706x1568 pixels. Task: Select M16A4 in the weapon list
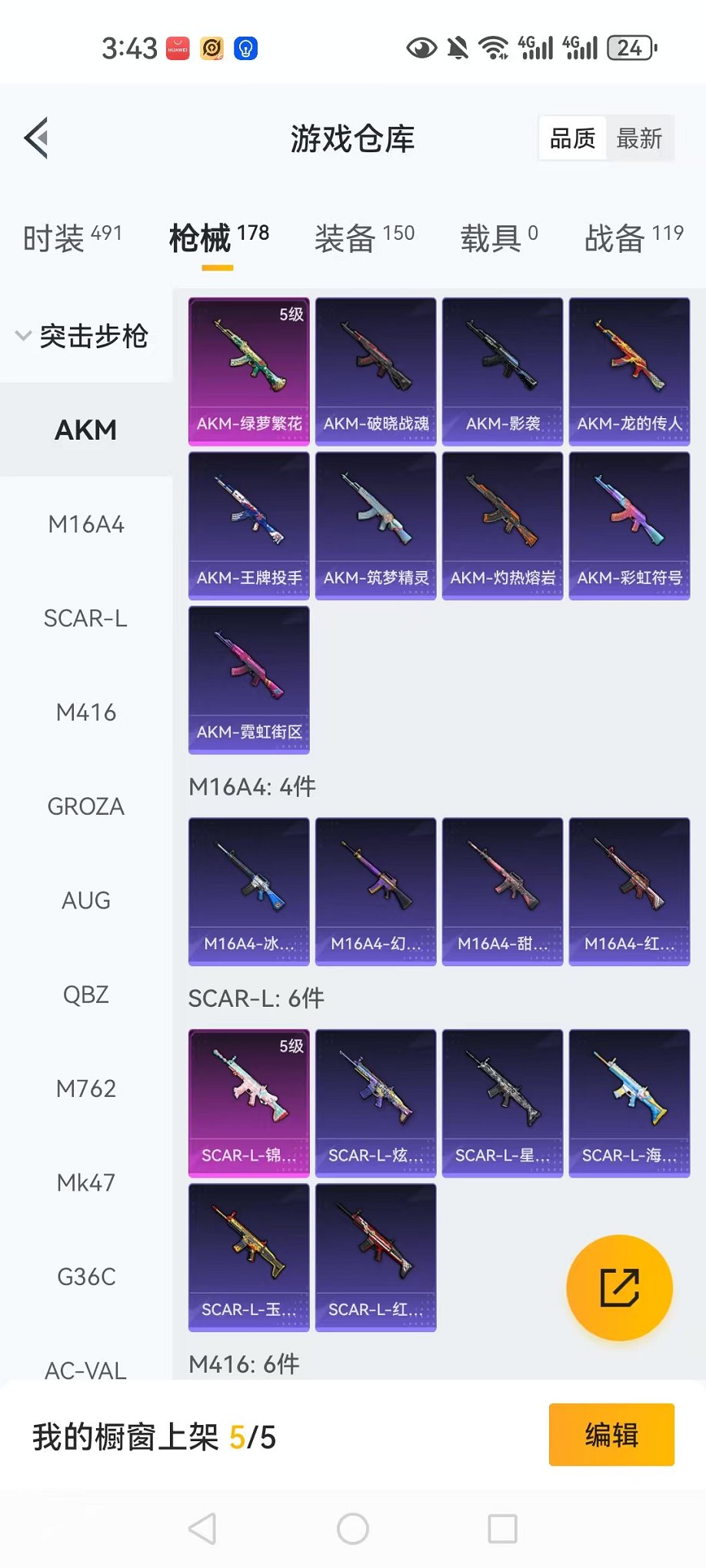pos(86,525)
